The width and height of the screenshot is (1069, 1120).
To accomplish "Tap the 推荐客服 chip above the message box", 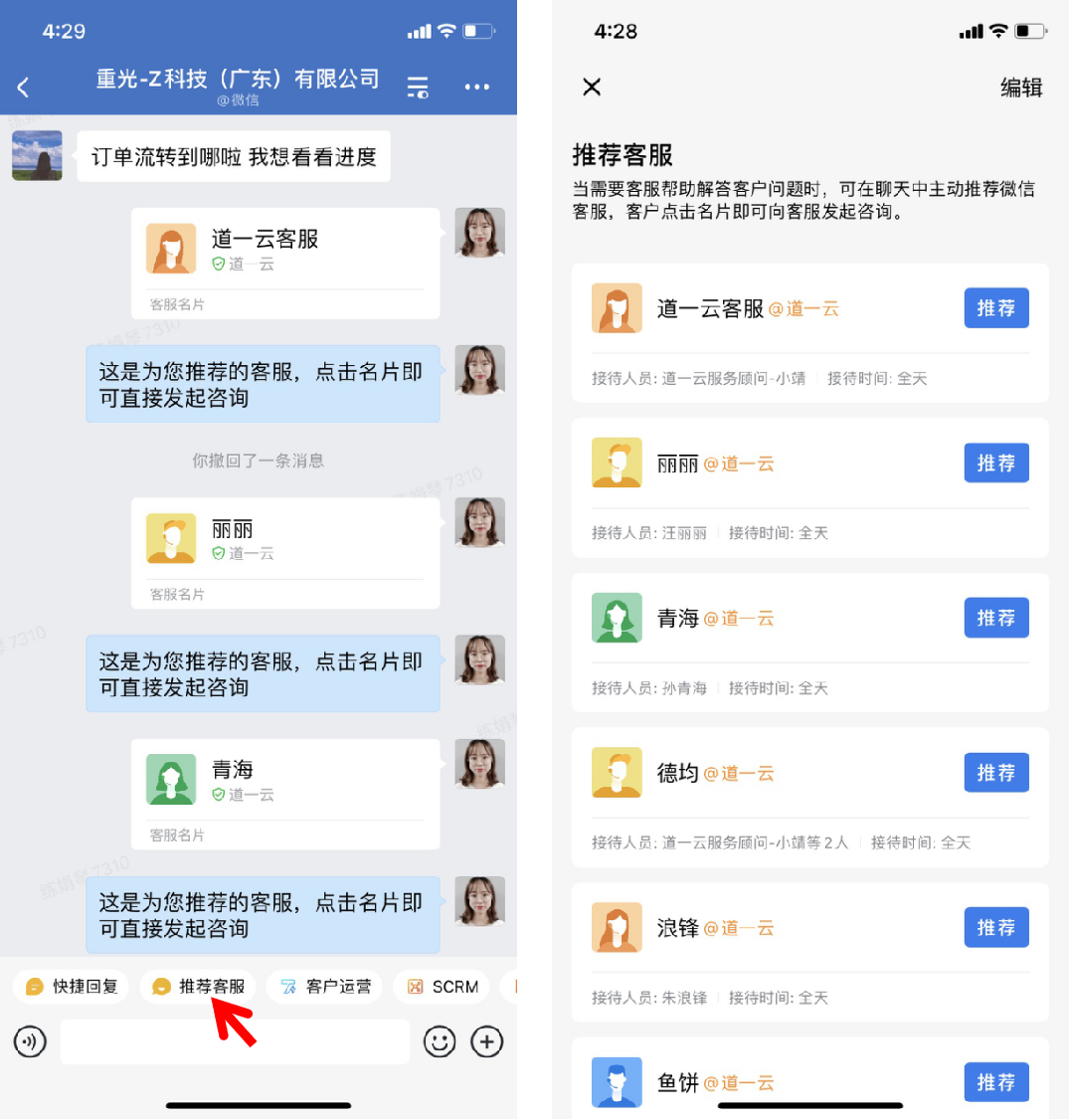I will click(198, 987).
